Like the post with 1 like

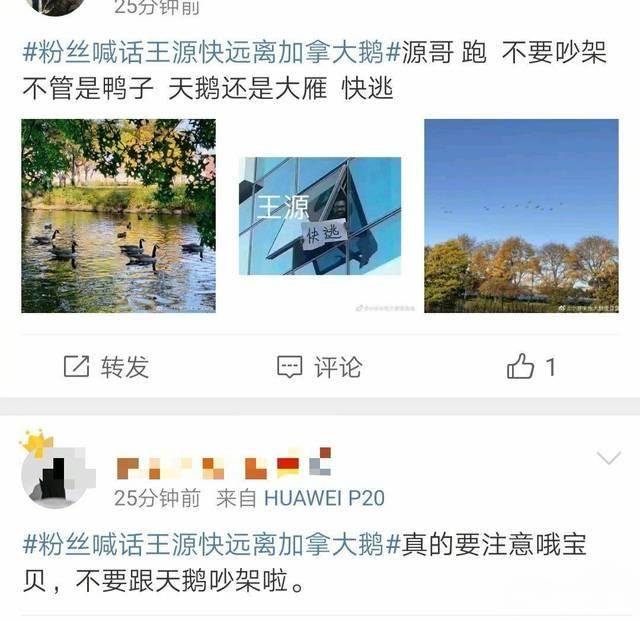tap(530, 367)
